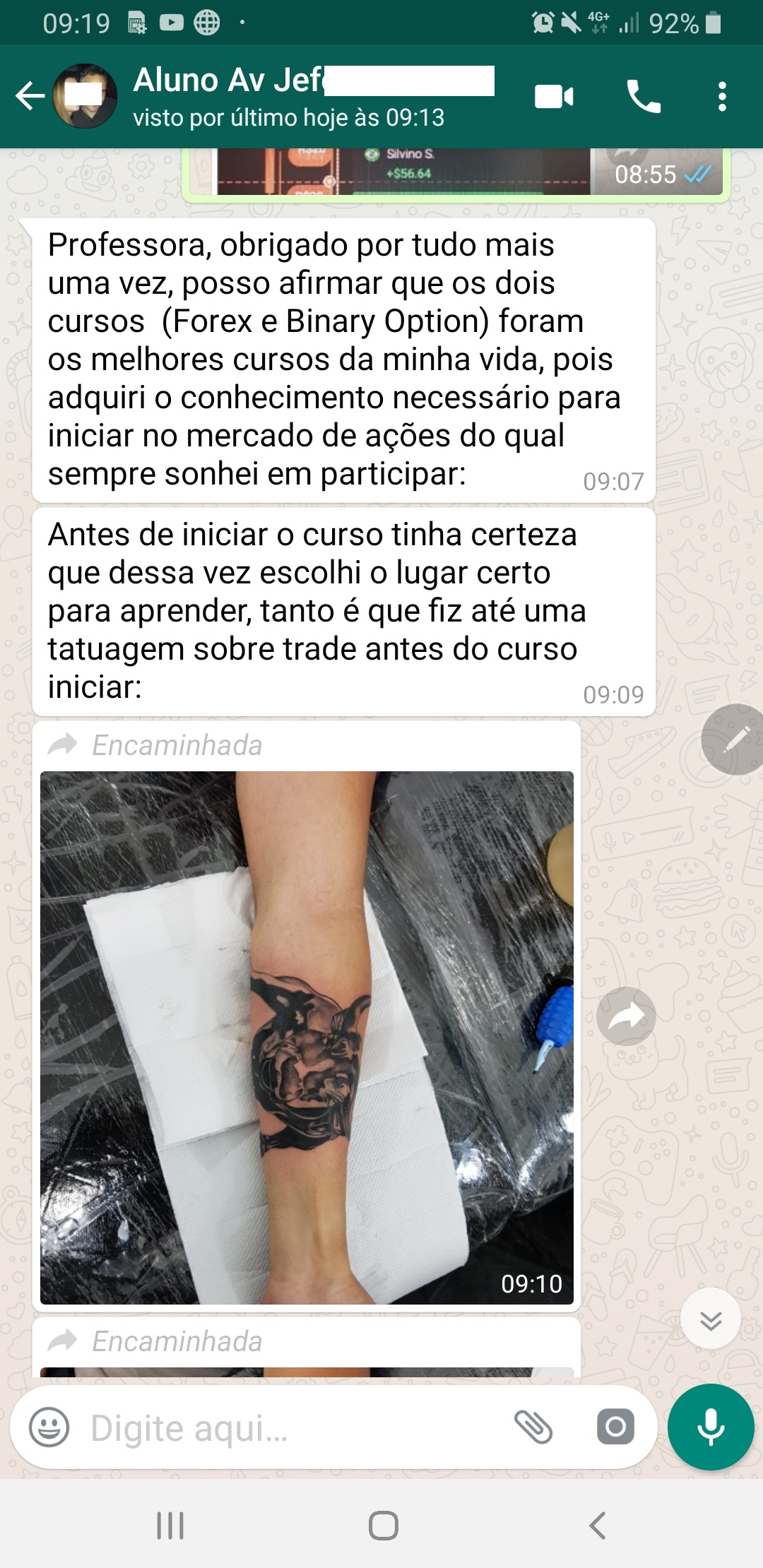
Task: Open the emoji picker
Action: click(x=49, y=1427)
